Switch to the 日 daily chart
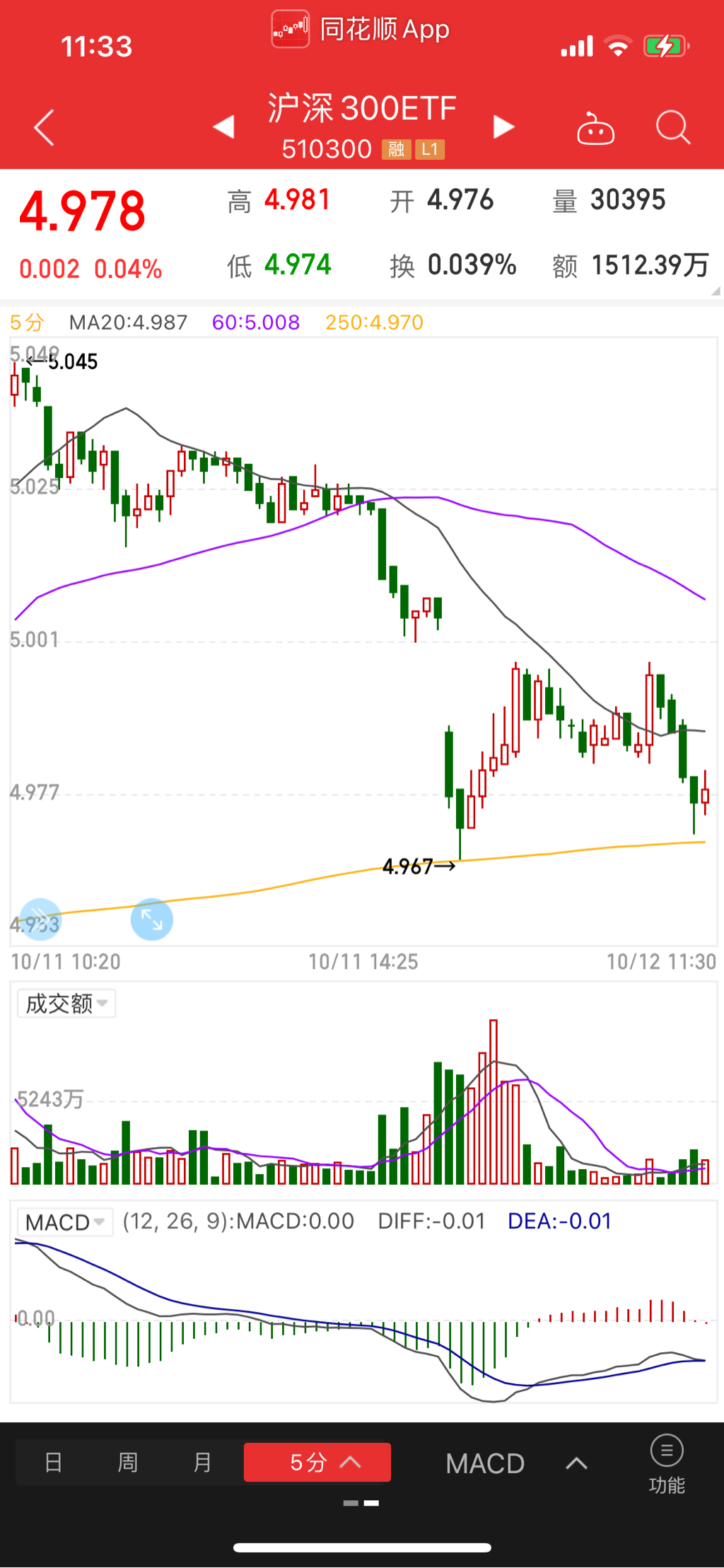The height and width of the screenshot is (1568, 724). pyautogui.click(x=54, y=1462)
